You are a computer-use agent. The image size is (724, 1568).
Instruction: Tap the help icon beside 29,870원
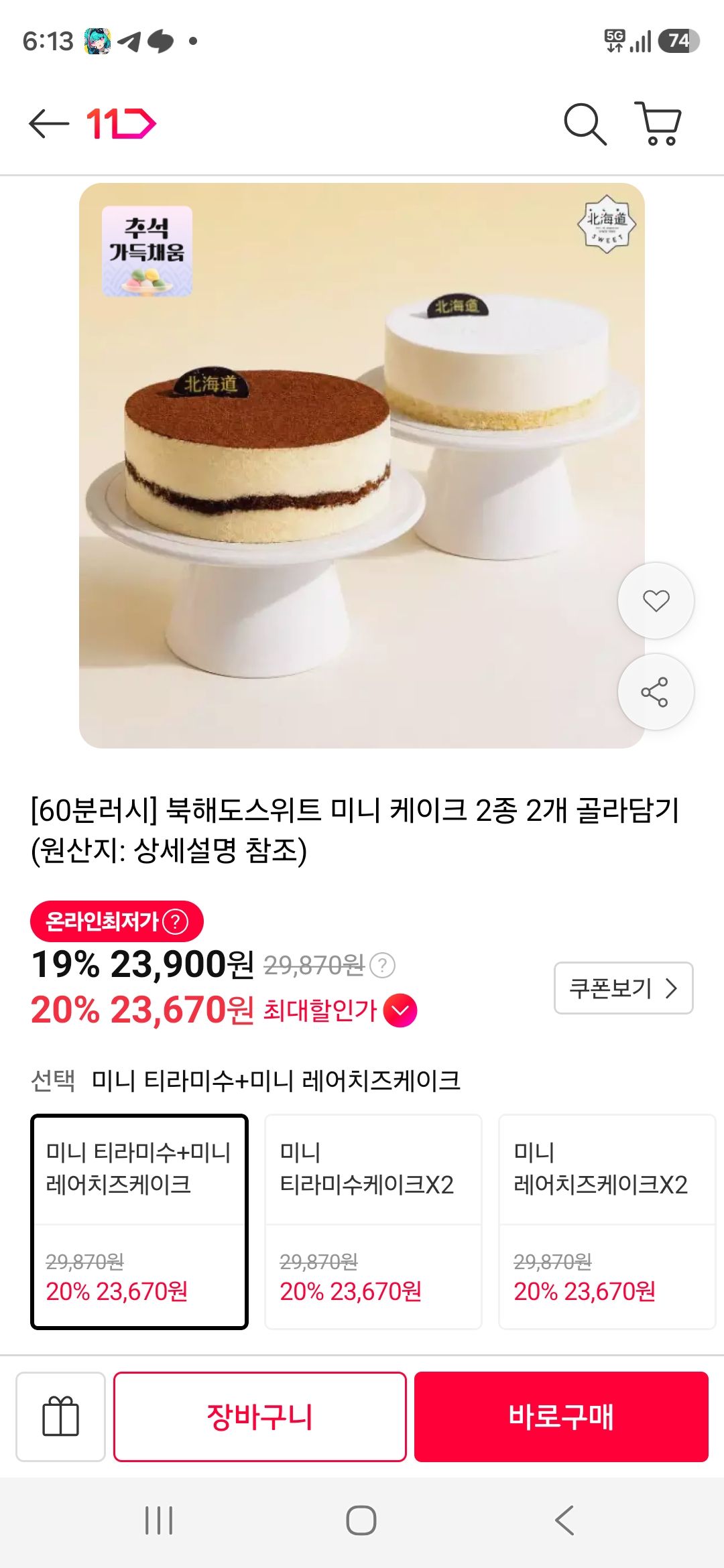[383, 966]
